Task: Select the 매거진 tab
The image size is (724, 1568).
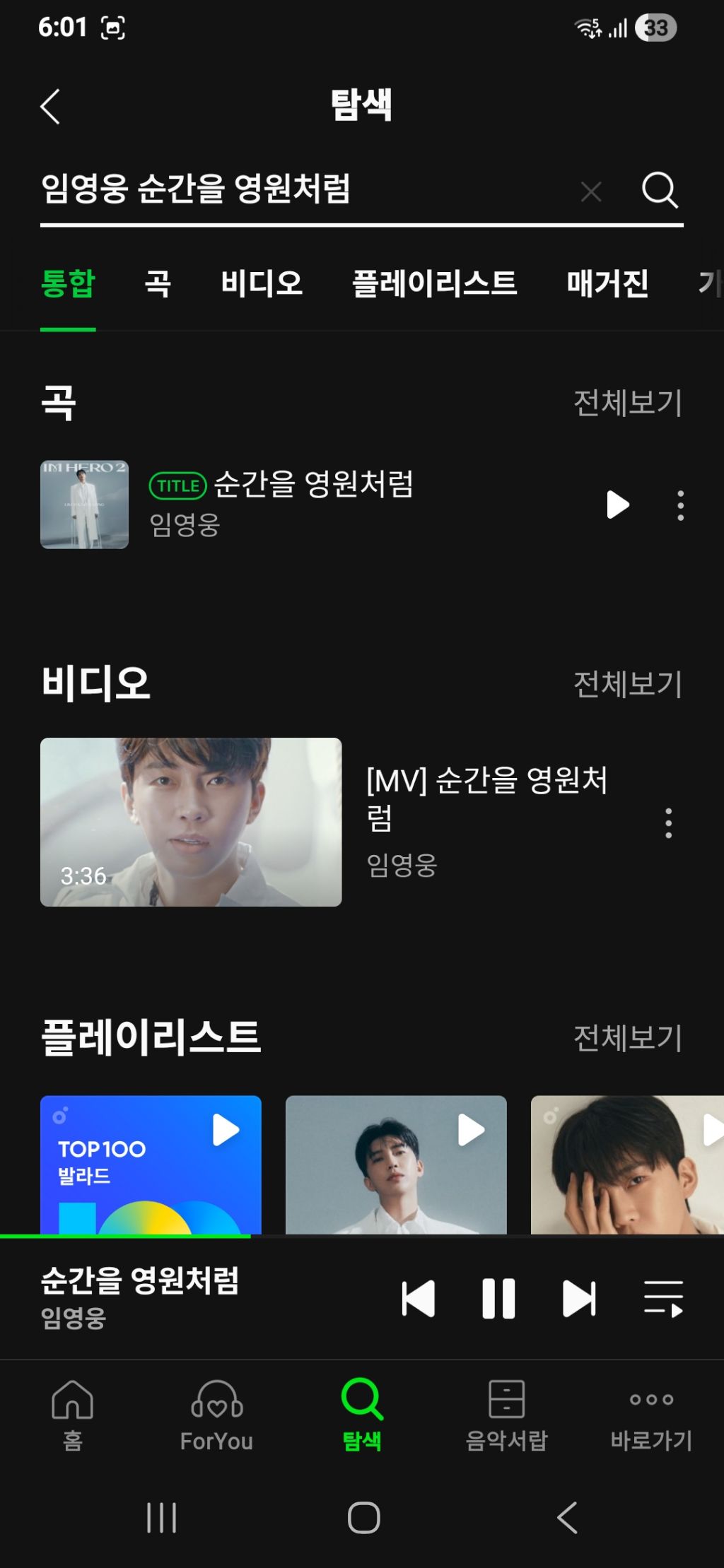Action: (607, 283)
